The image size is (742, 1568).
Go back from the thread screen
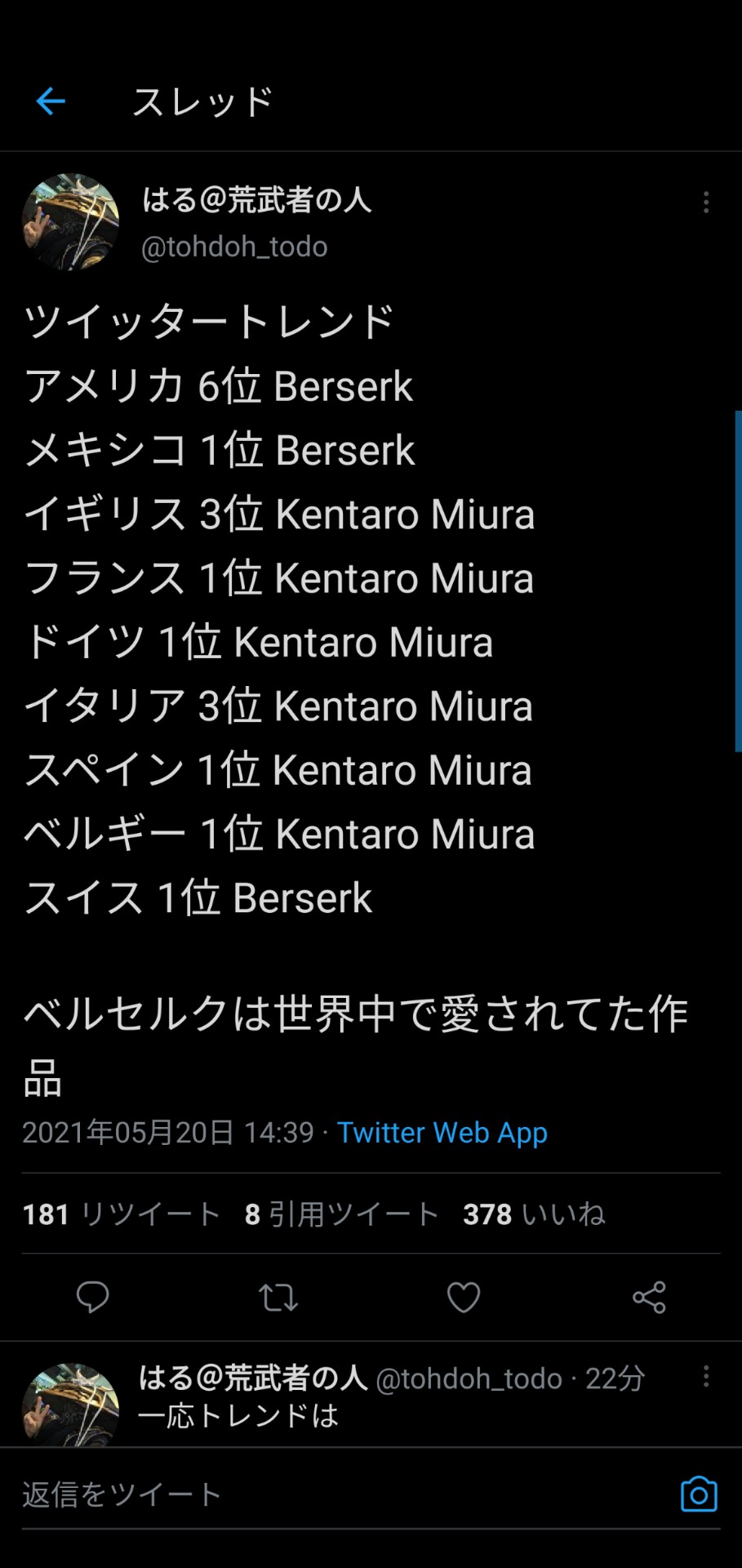coord(51,101)
